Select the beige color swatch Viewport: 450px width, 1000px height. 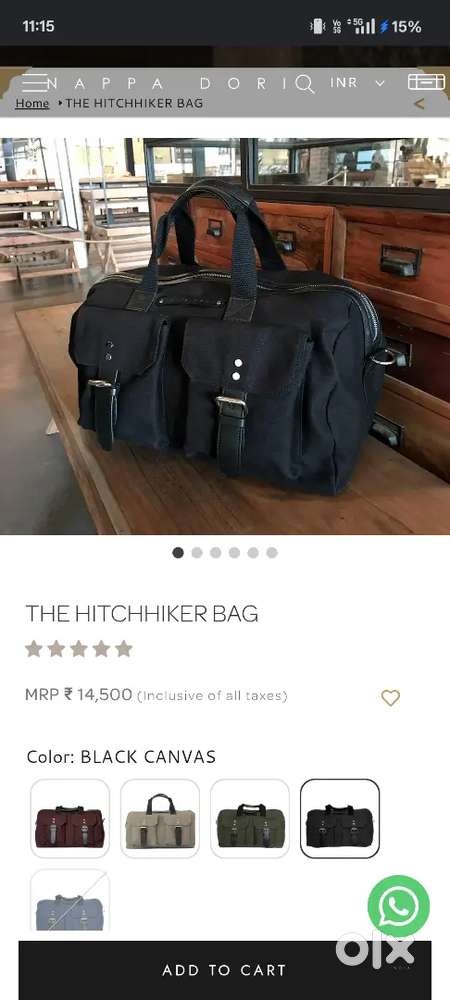(160, 818)
